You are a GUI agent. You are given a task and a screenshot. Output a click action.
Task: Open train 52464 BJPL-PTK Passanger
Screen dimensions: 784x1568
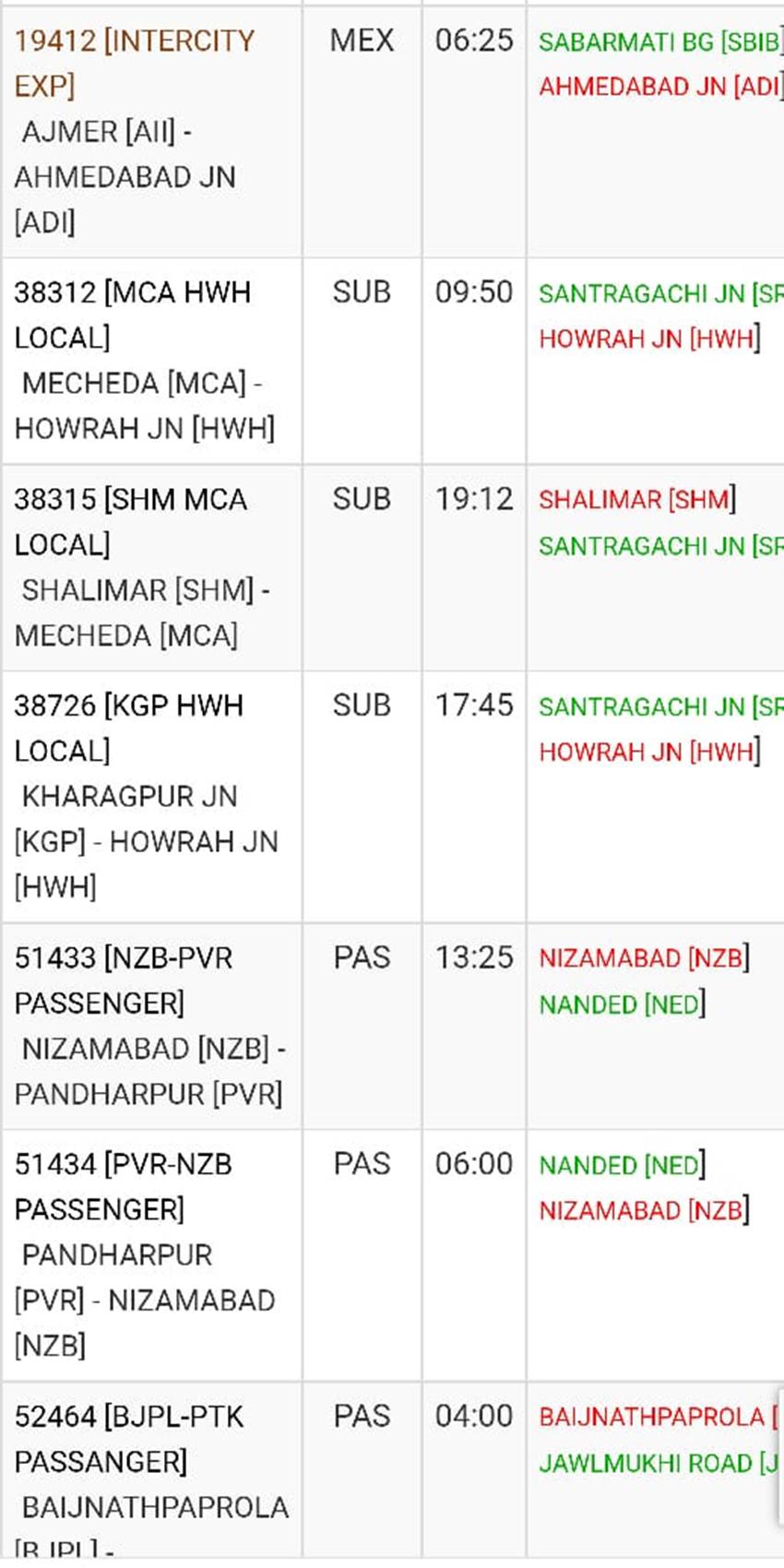click(128, 1439)
